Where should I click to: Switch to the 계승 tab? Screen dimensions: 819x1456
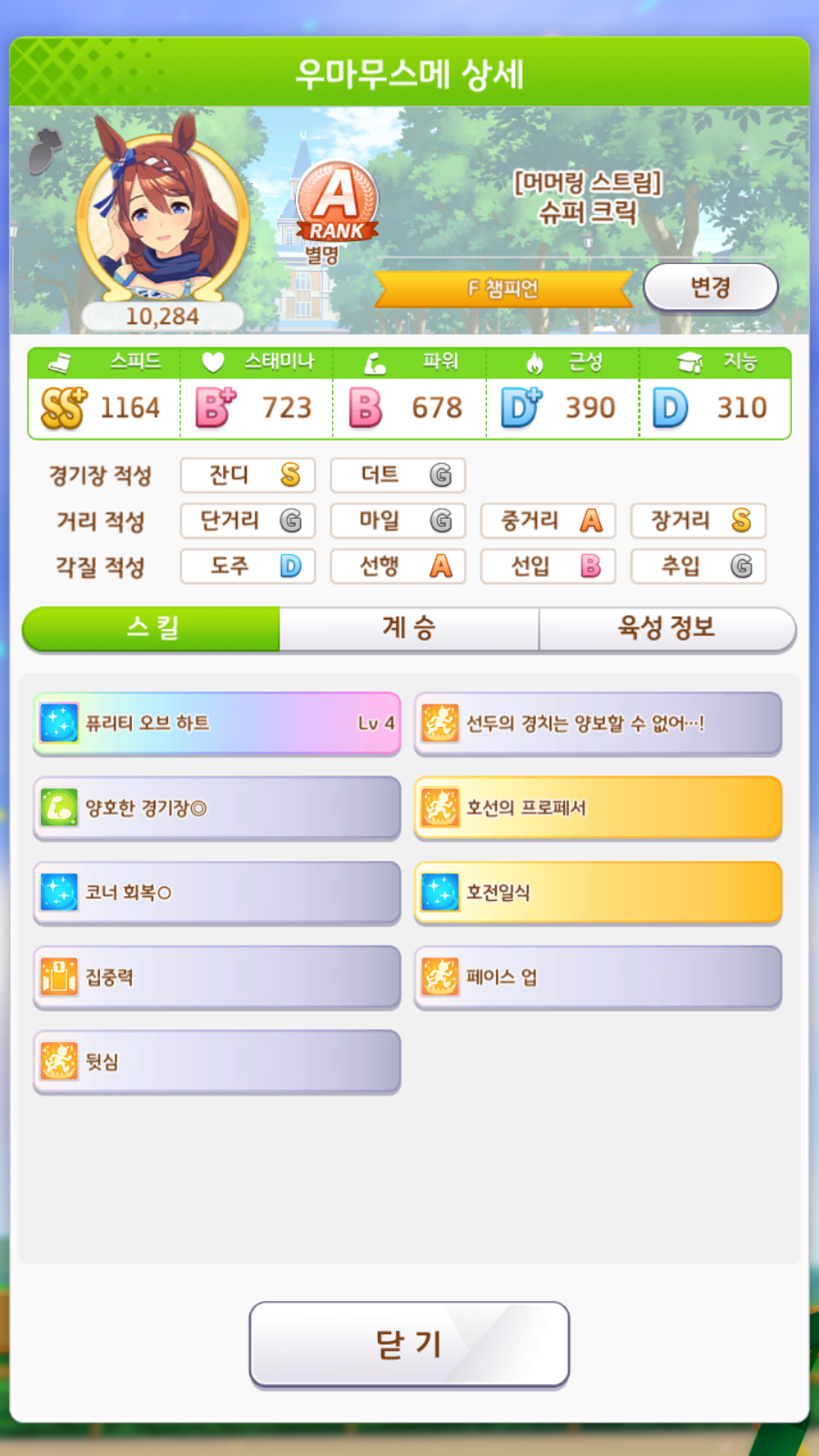409,628
